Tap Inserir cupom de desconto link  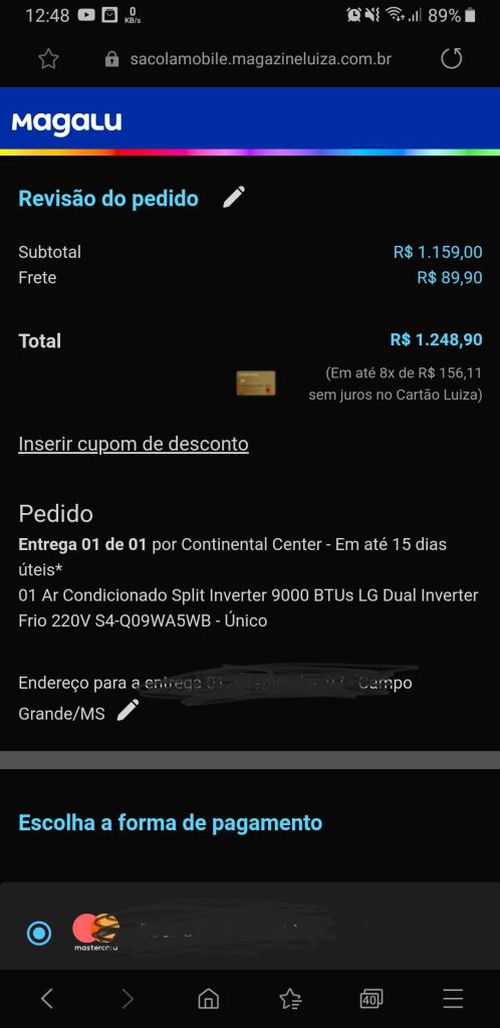pos(133,445)
